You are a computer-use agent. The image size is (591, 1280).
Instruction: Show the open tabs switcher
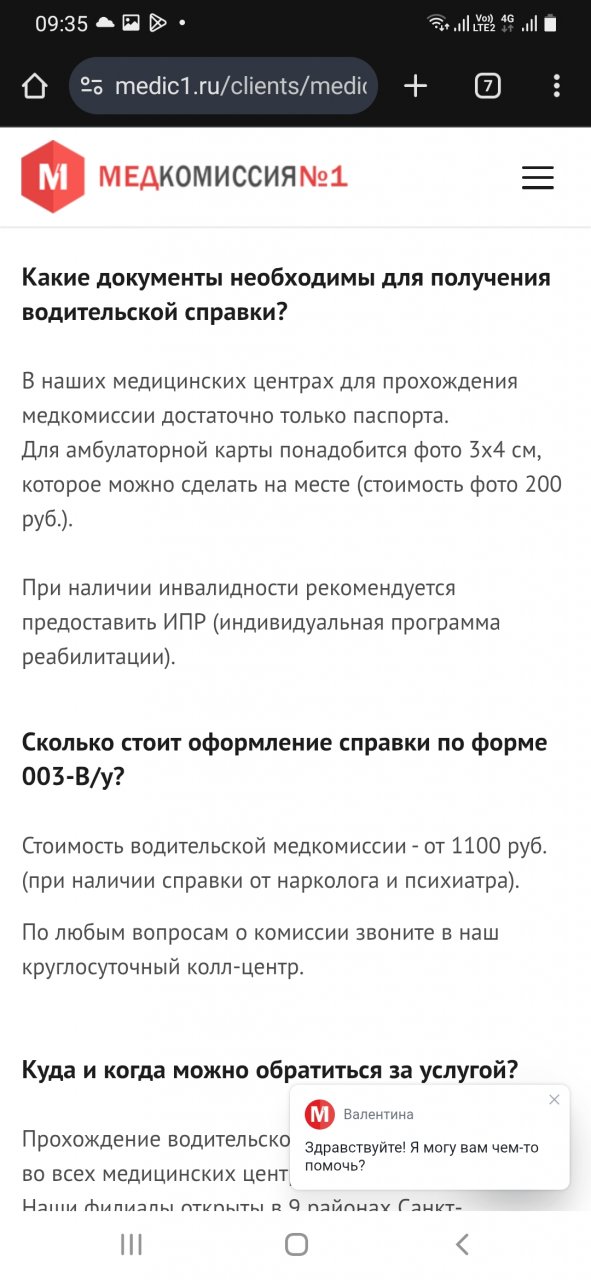tap(487, 87)
